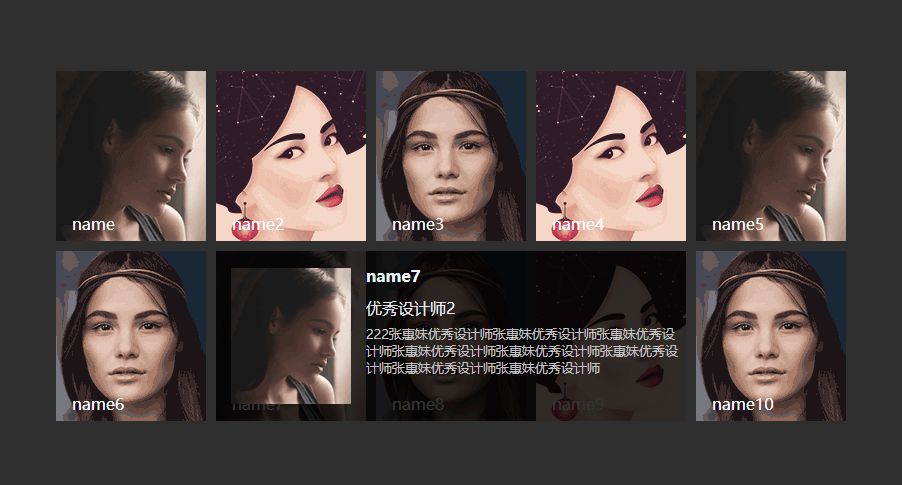Screen dimensions: 902x485
Task: Open the name6 portrait tile
Action: tap(131, 335)
